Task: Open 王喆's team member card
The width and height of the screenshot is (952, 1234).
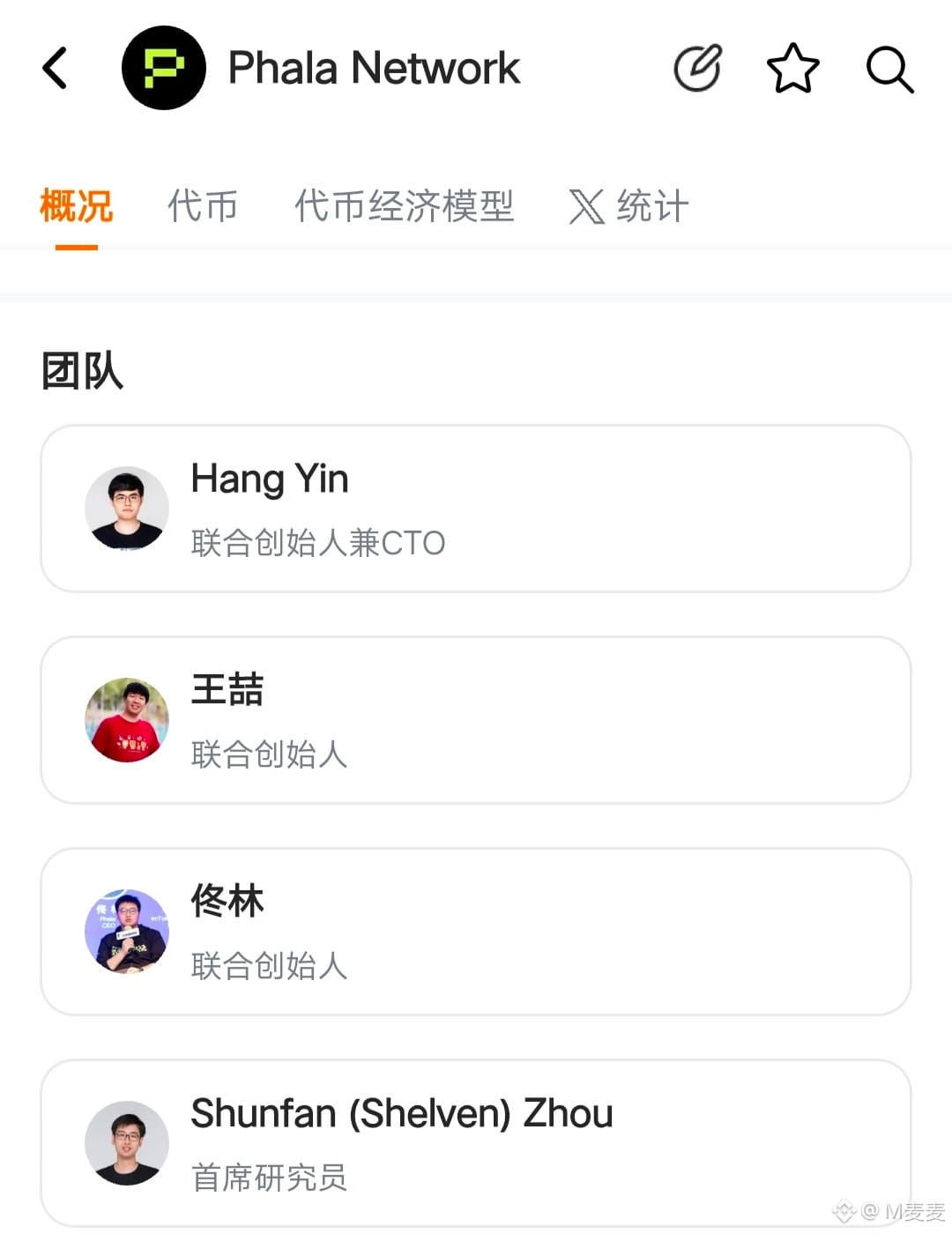Action: pyautogui.click(x=476, y=720)
